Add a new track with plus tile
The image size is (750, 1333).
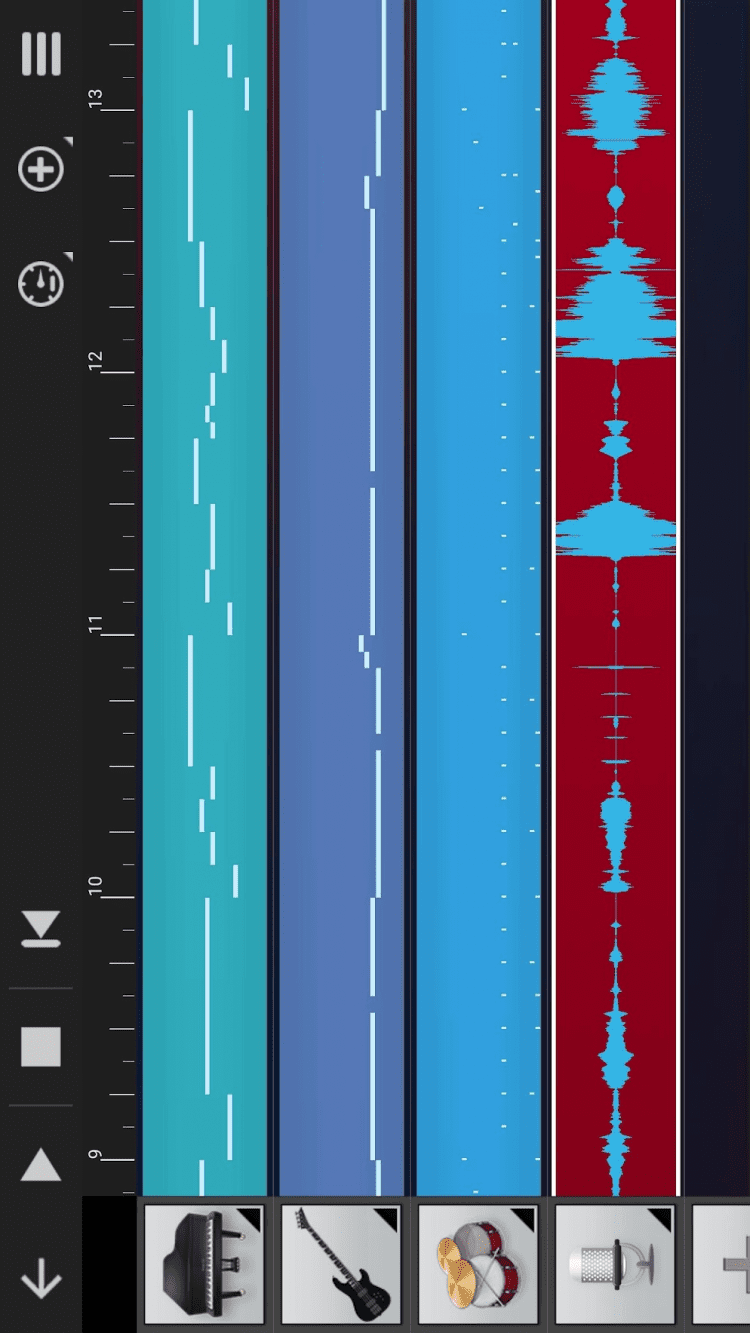point(725,1264)
